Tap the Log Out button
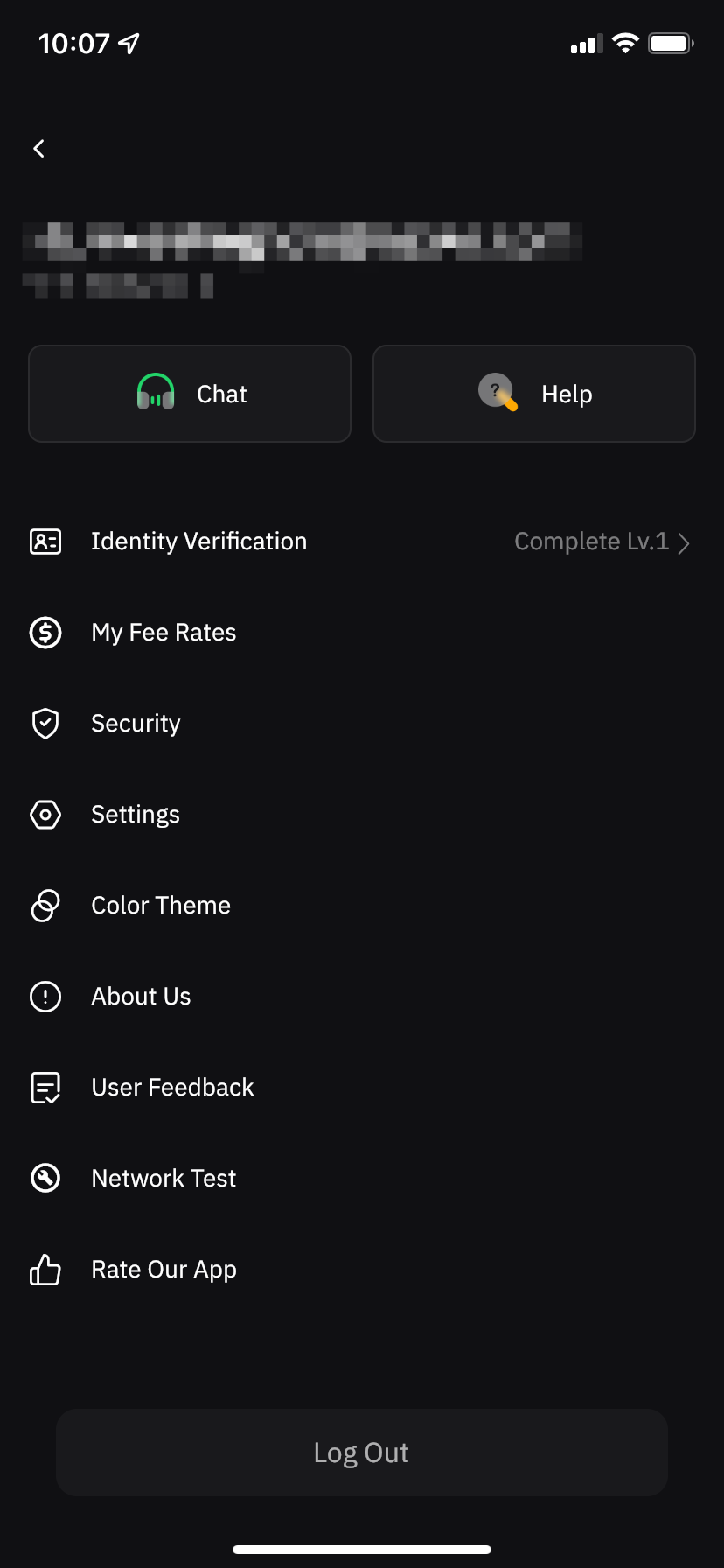 tap(362, 1452)
